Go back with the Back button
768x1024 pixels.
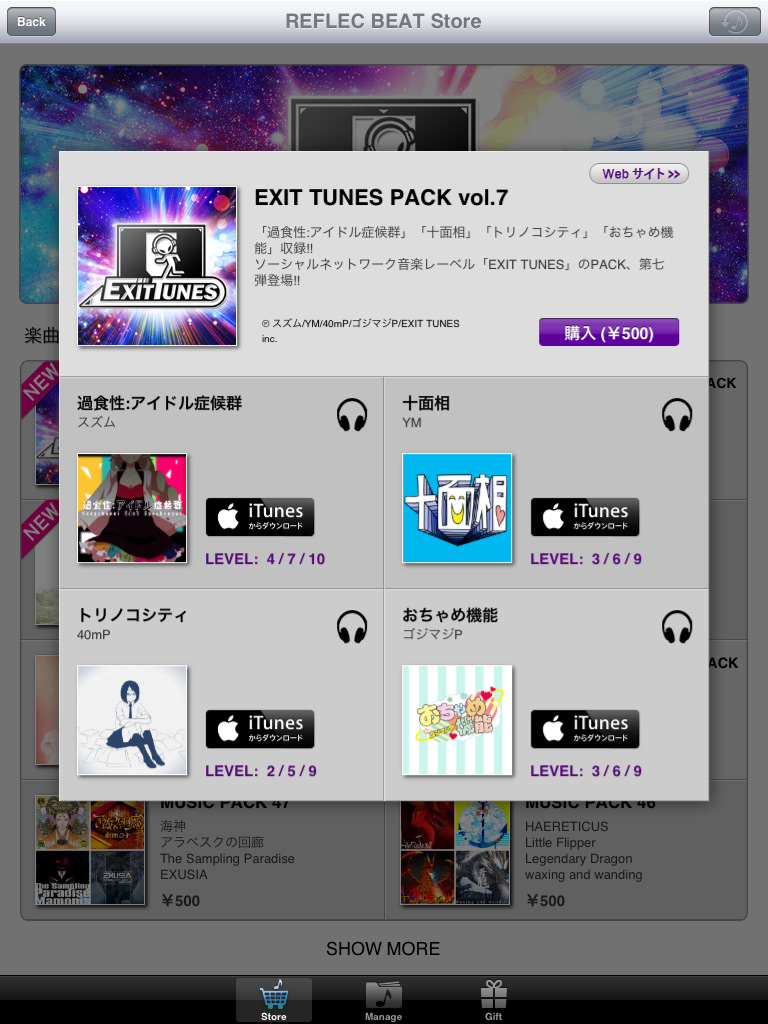click(31, 21)
